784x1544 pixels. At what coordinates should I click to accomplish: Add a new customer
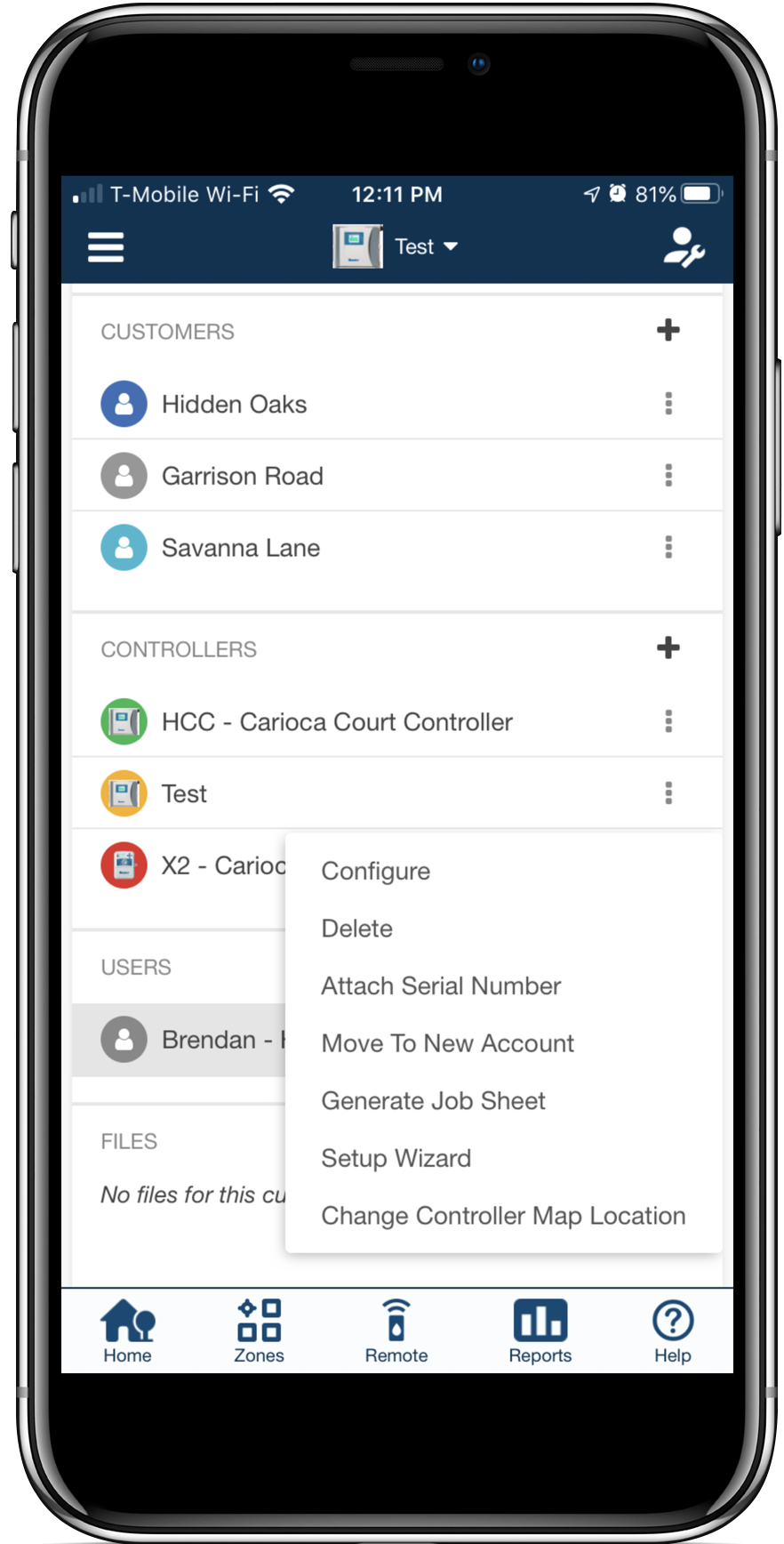pos(668,331)
